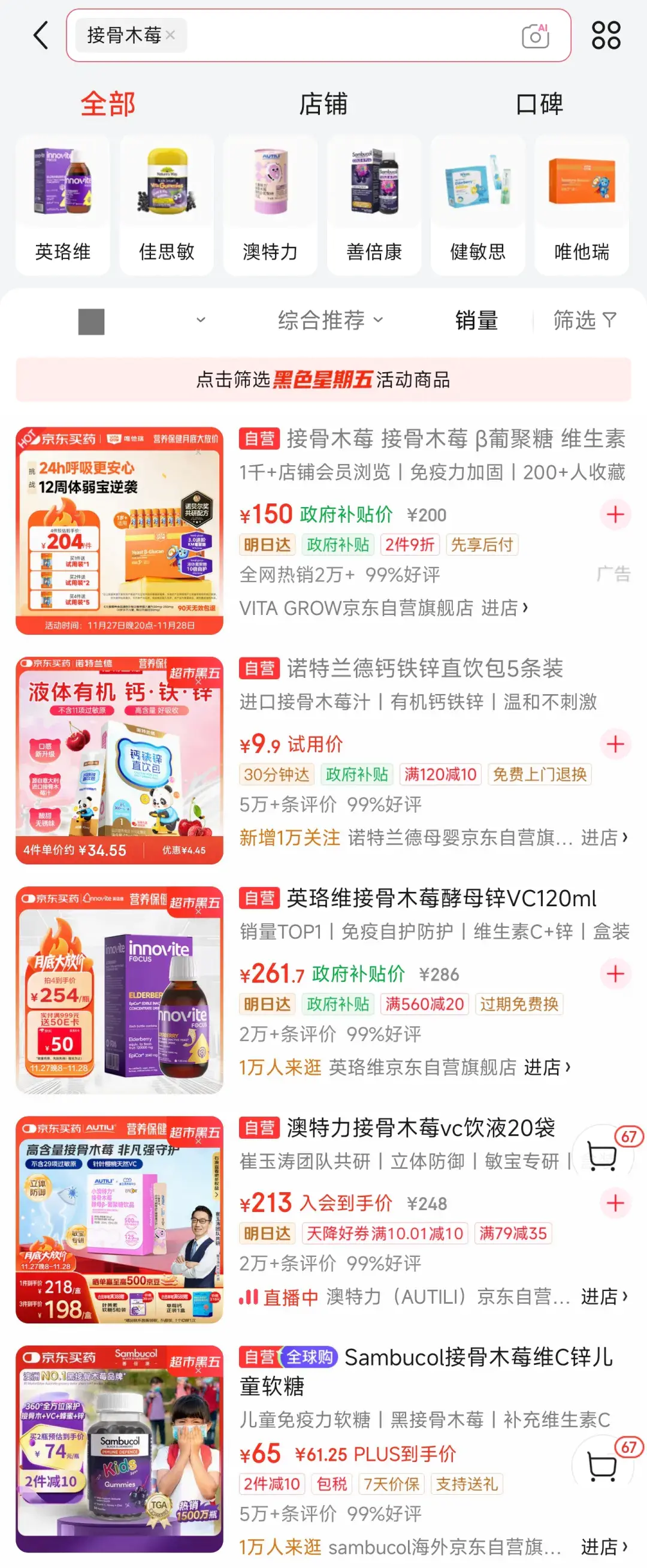Viewport: 647px width, 1568px height.
Task: Remove the 接骨木莓 search keyword chip
Action: (170, 35)
